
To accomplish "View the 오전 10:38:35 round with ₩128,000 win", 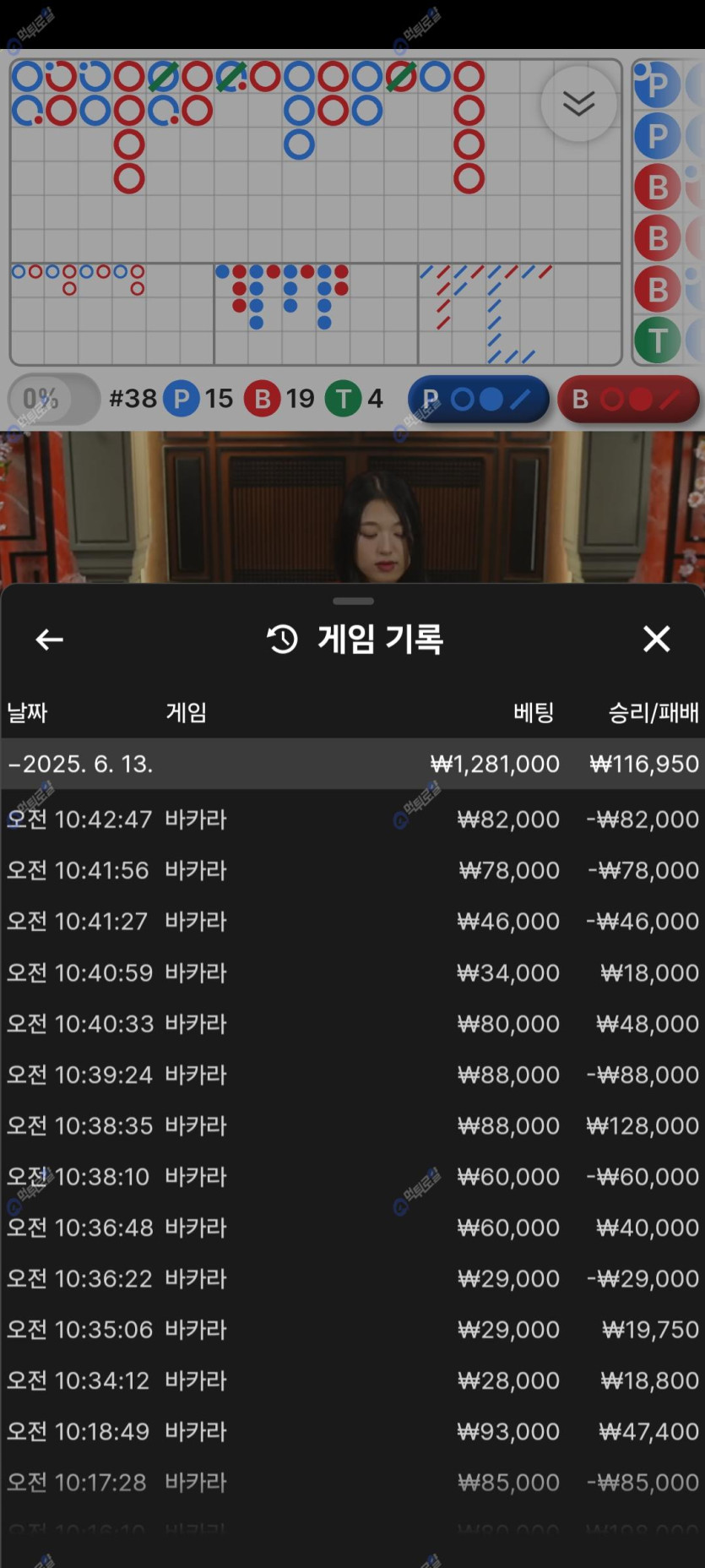I will 352,1125.
